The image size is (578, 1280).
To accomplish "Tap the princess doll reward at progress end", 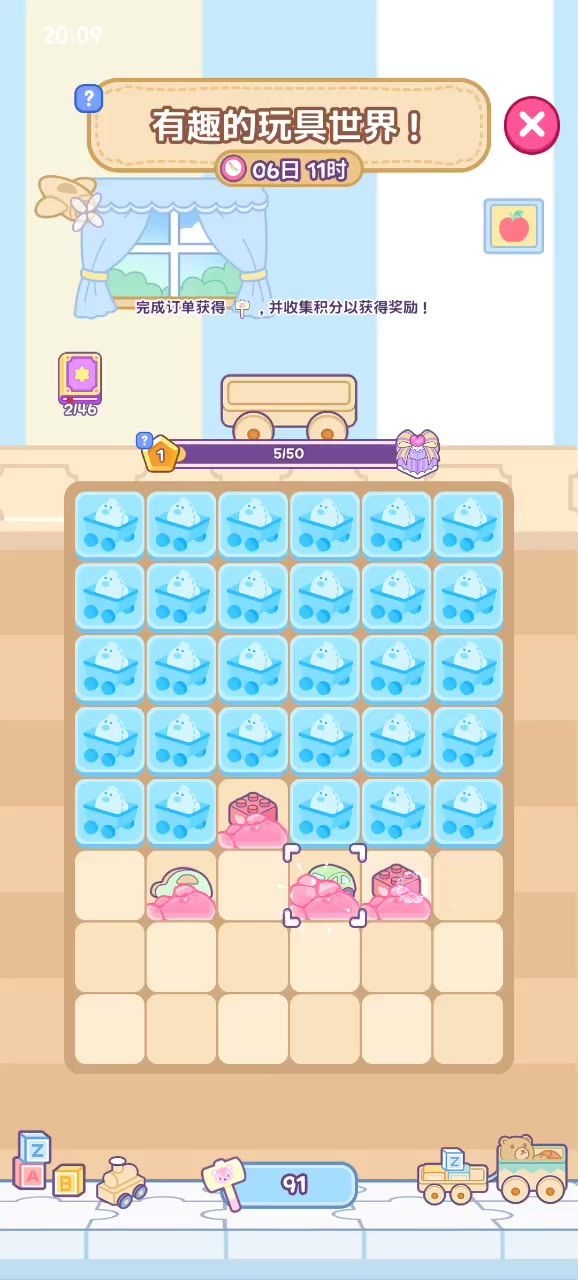I will (x=417, y=453).
